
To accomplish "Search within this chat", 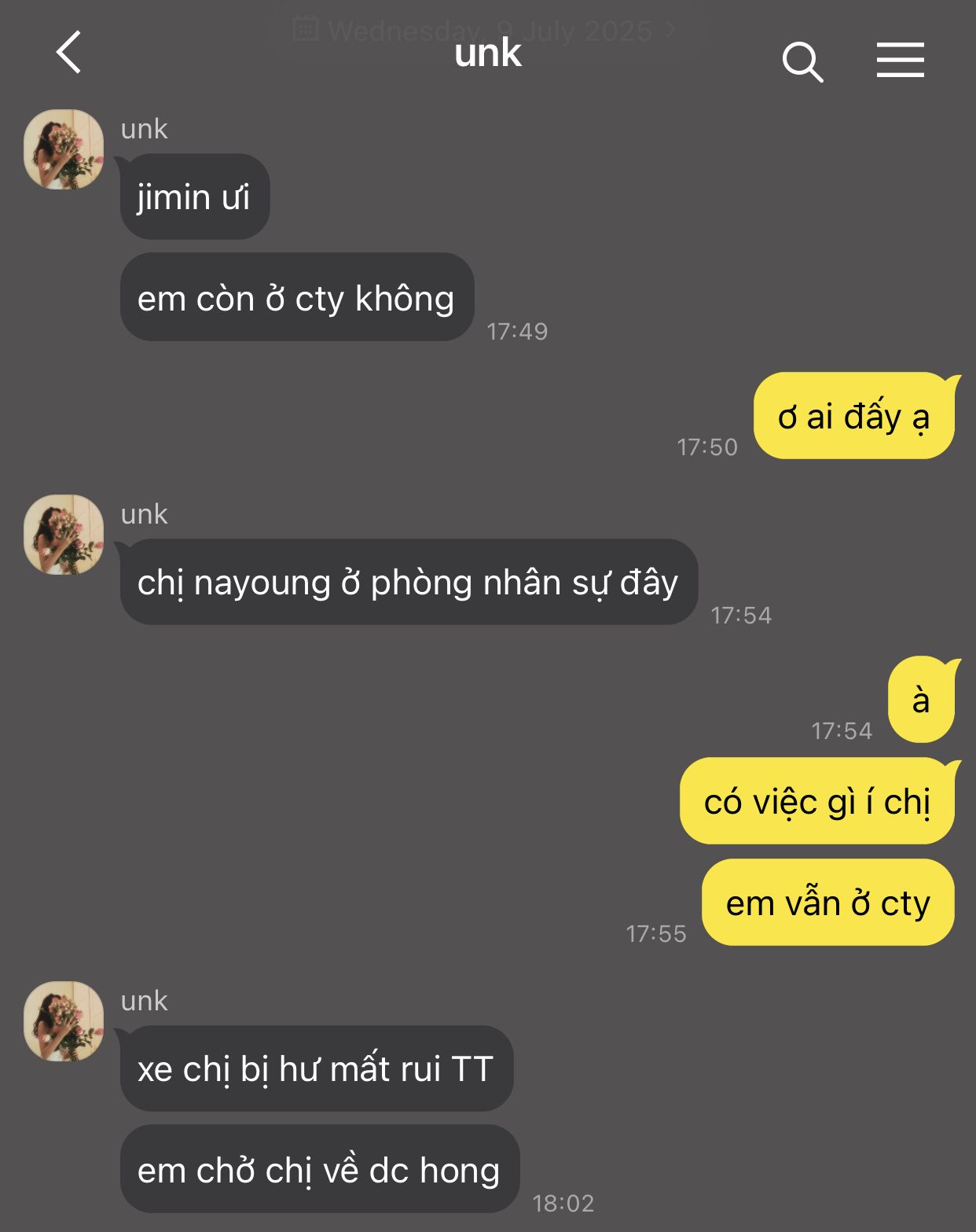I will (x=802, y=62).
